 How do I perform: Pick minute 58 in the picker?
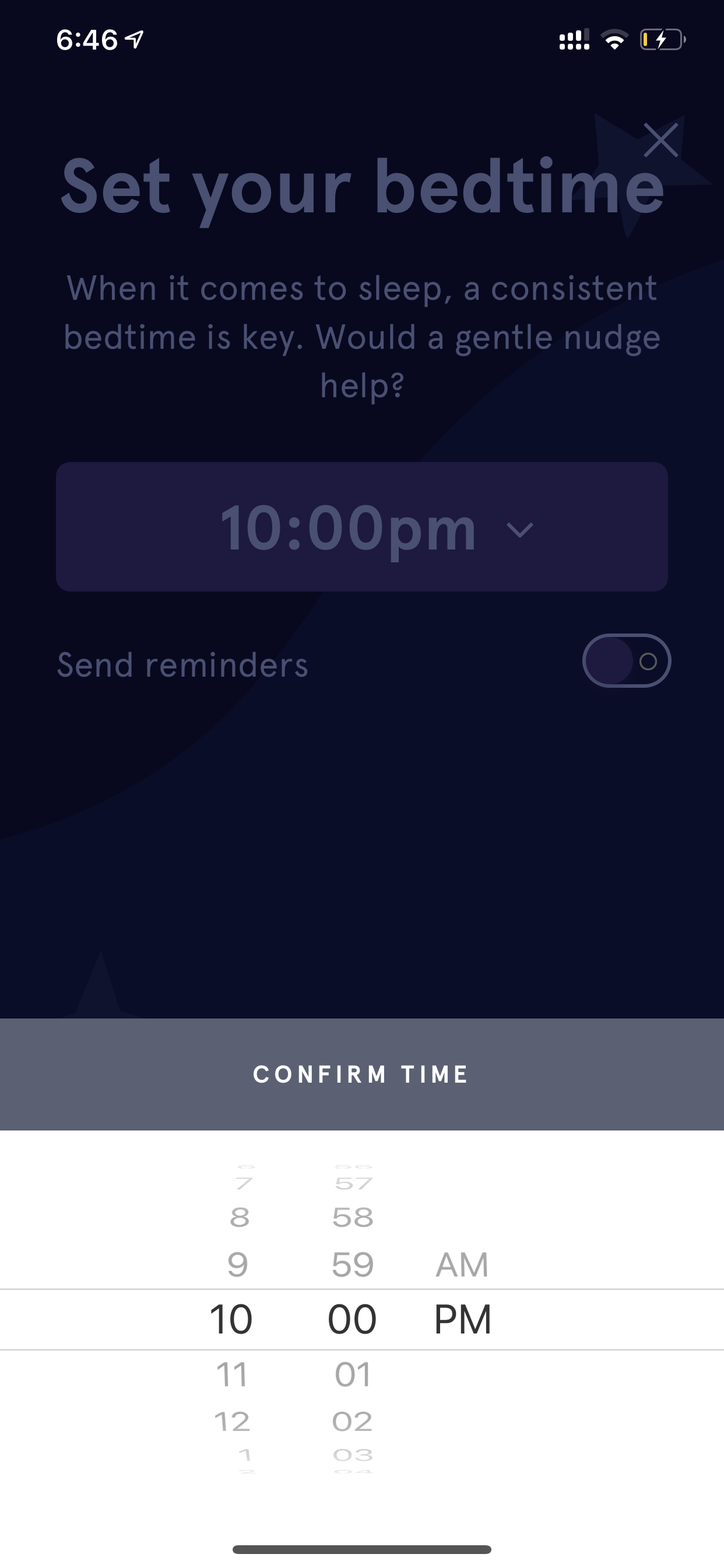(x=353, y=1217)
